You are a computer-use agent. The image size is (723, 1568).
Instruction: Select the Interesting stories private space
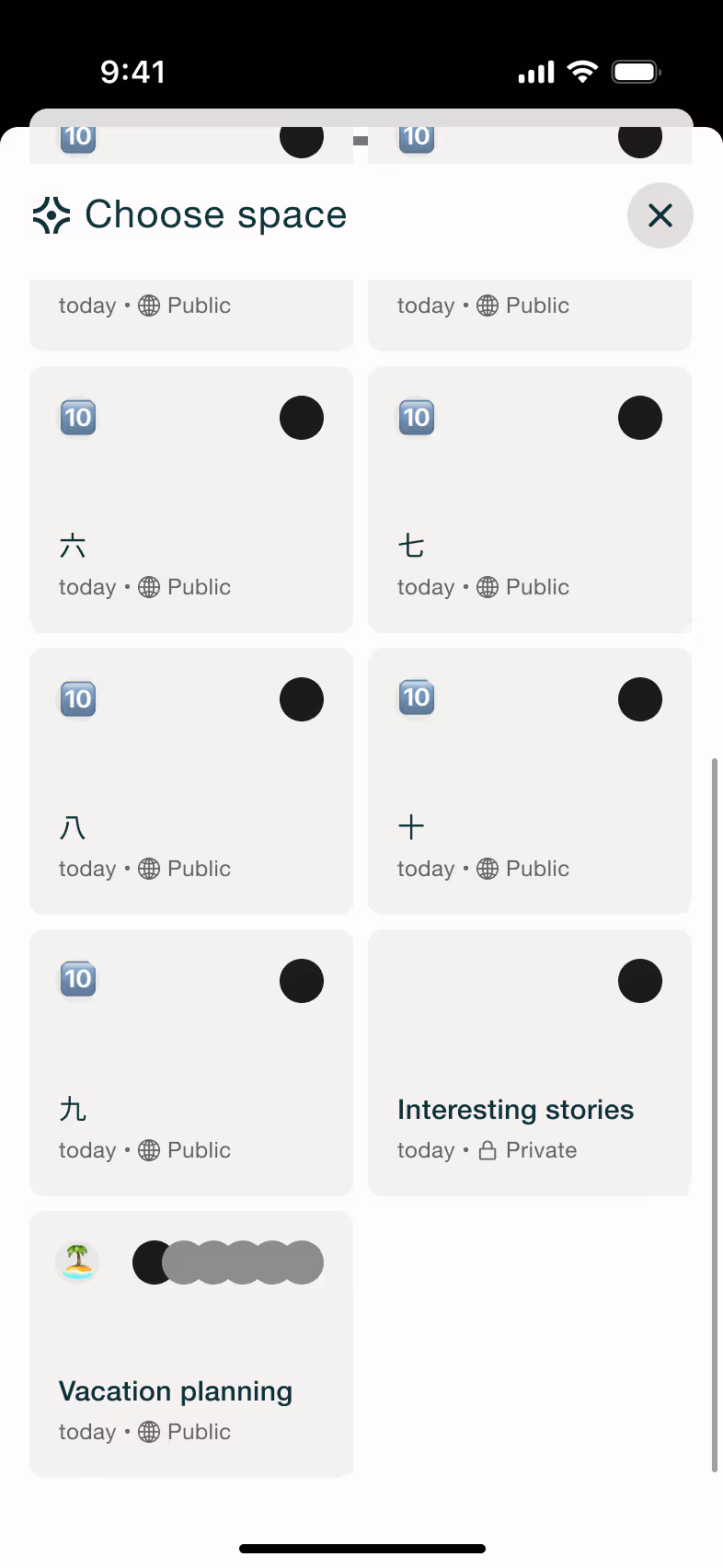pyautogui.click(x=530, y=1063)
